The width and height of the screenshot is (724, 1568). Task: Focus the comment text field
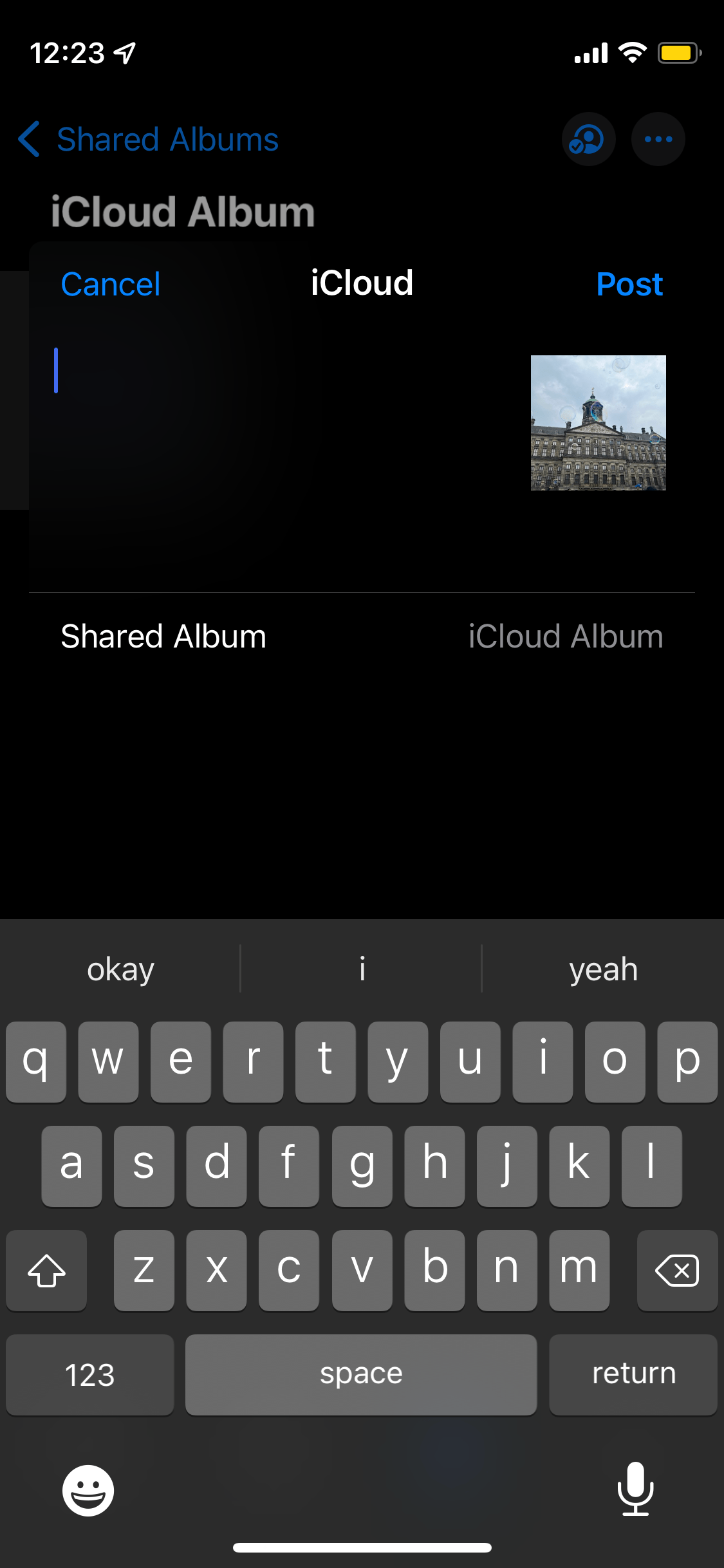pyautogui.click(x=270, y=418)
